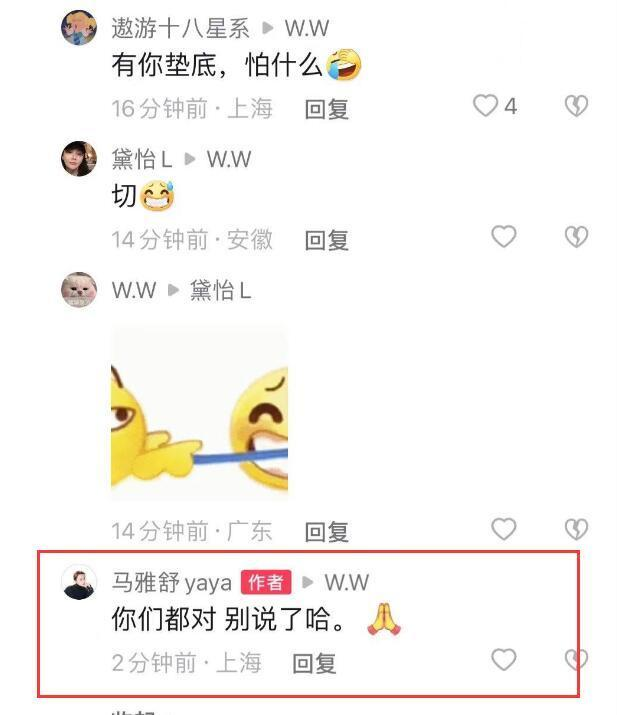Reply to 马雅舒yaya's comment
This screenshot has width=617, height=715.
coord(314,662)
